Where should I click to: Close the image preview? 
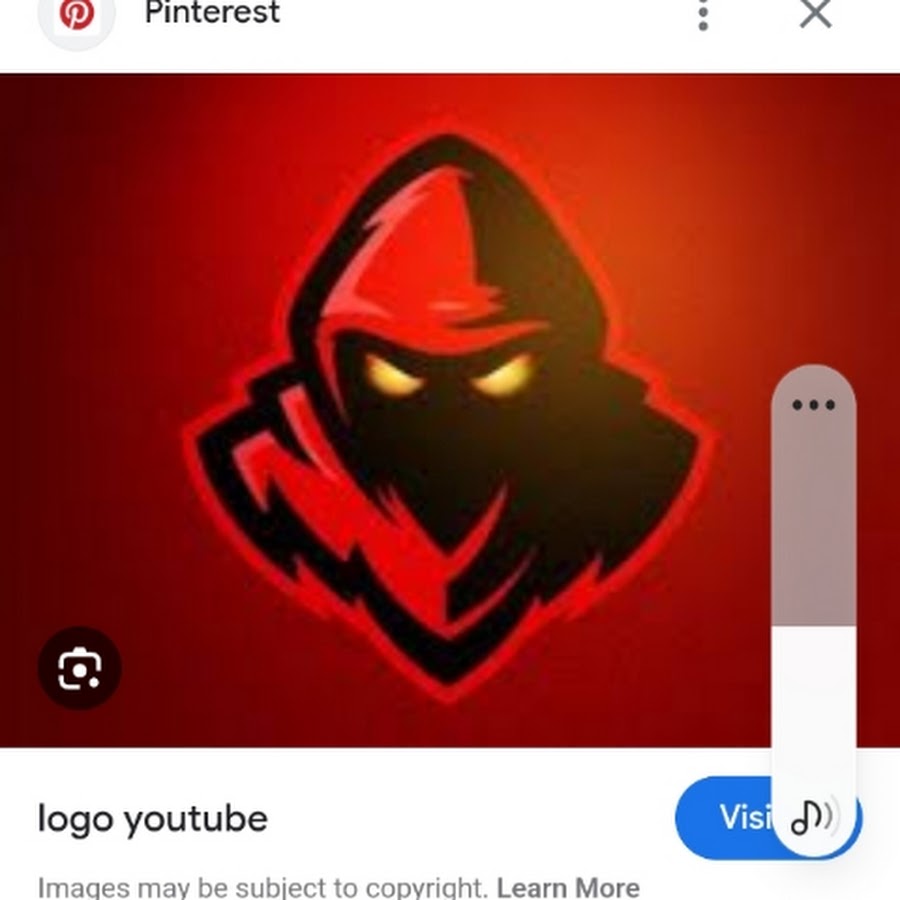coord(816,14)
